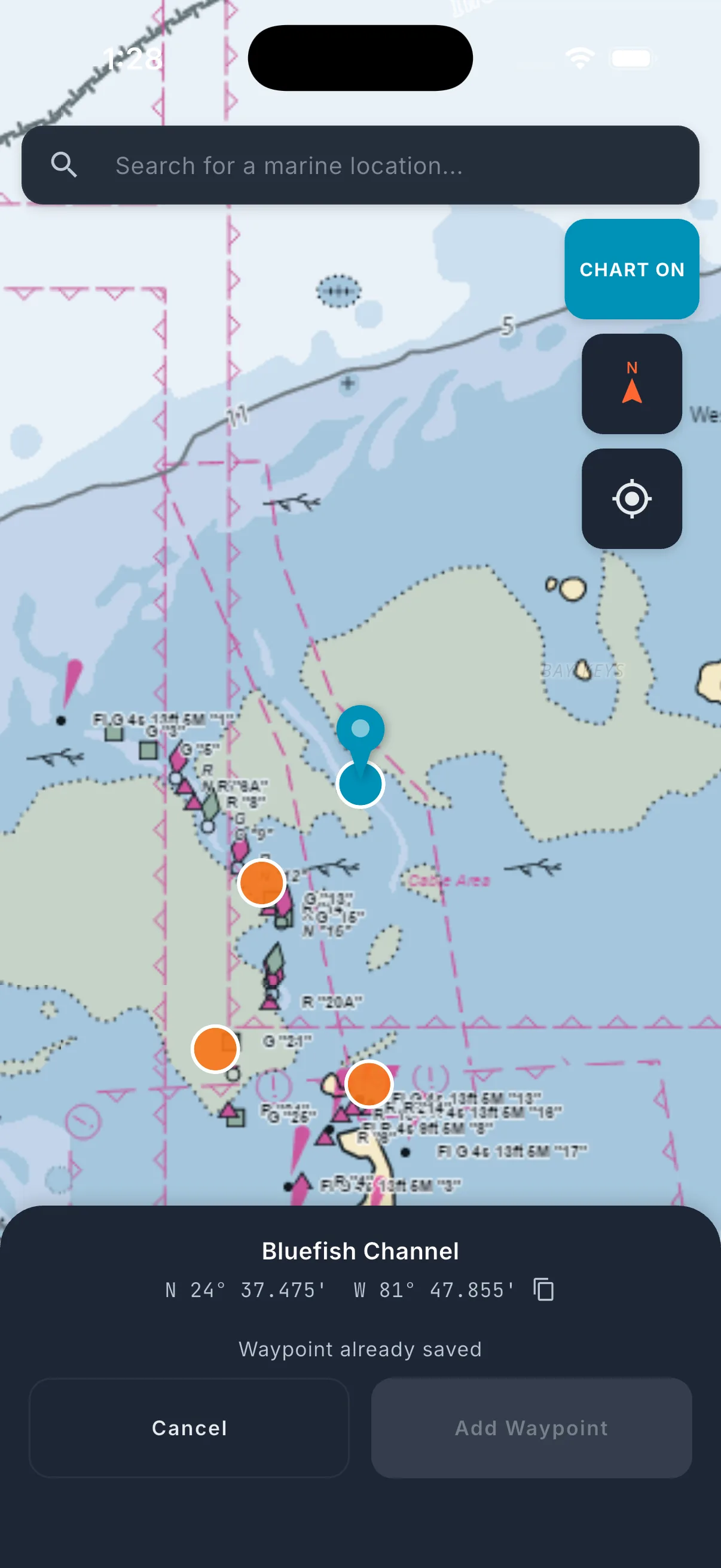Select the orange marker near G "21"
Viewport: 721px width, 1568px height.
pyautogui.click(x=217, y=1048)
